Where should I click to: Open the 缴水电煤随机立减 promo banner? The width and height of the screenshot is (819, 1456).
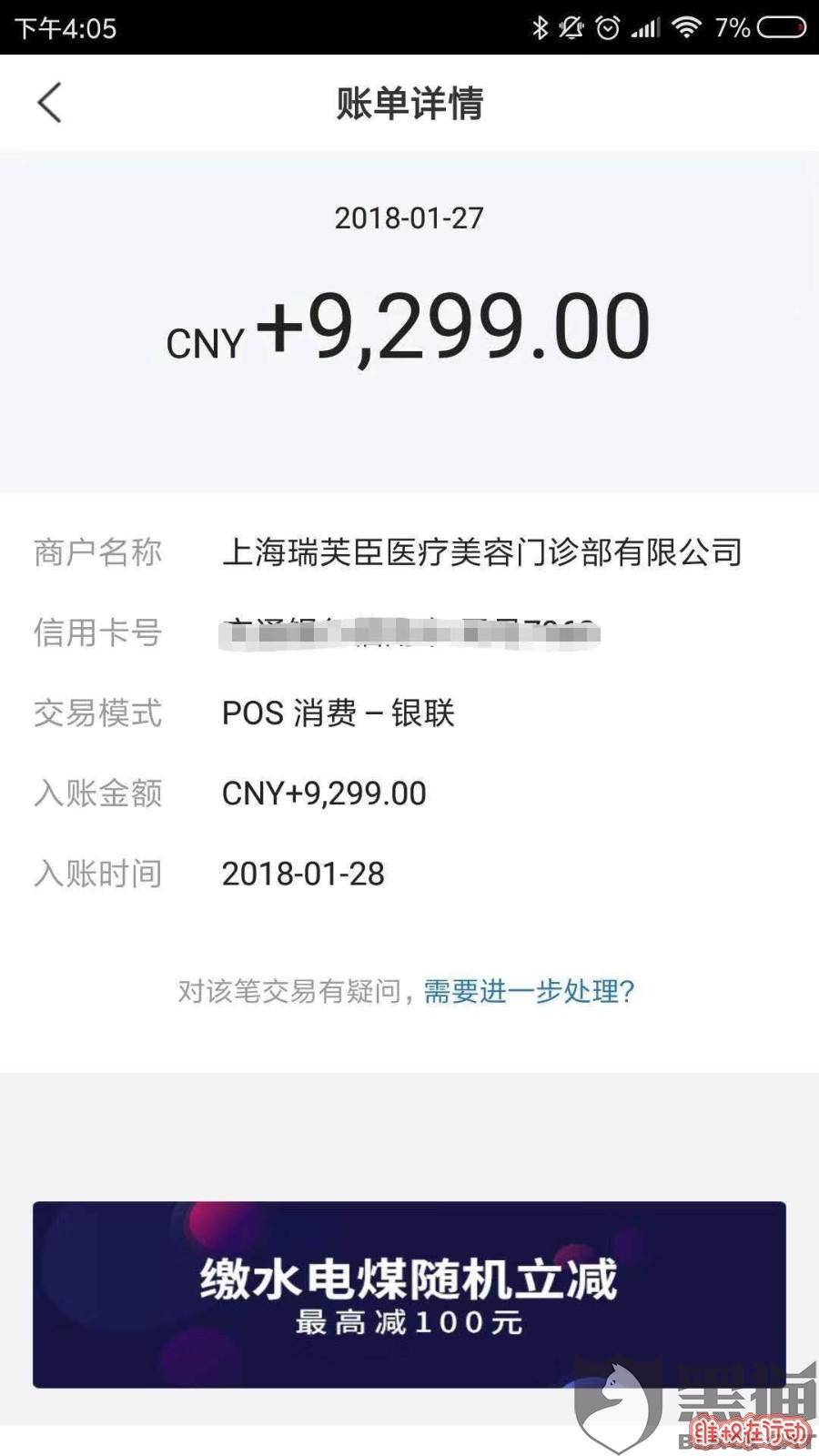point(409,1293)
